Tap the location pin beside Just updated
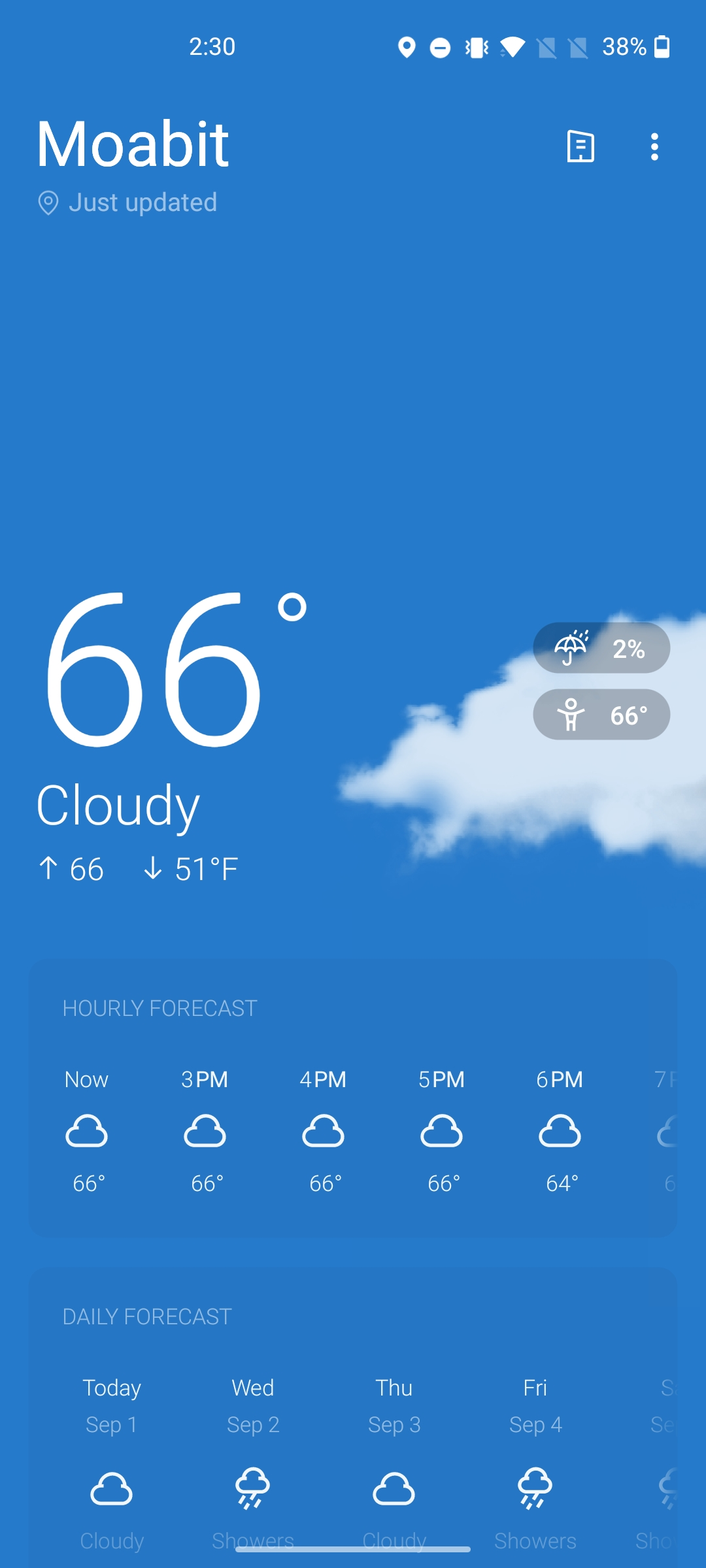 coord(48,203)
